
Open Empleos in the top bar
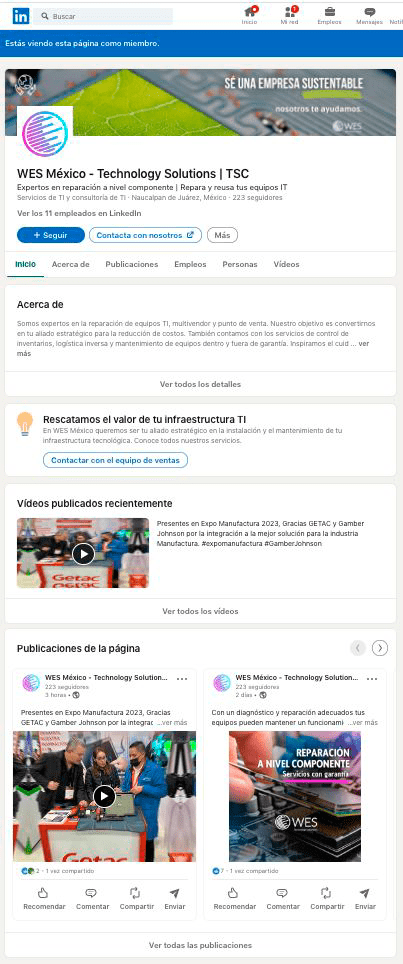pyautogui.click(x=329, y=15)
